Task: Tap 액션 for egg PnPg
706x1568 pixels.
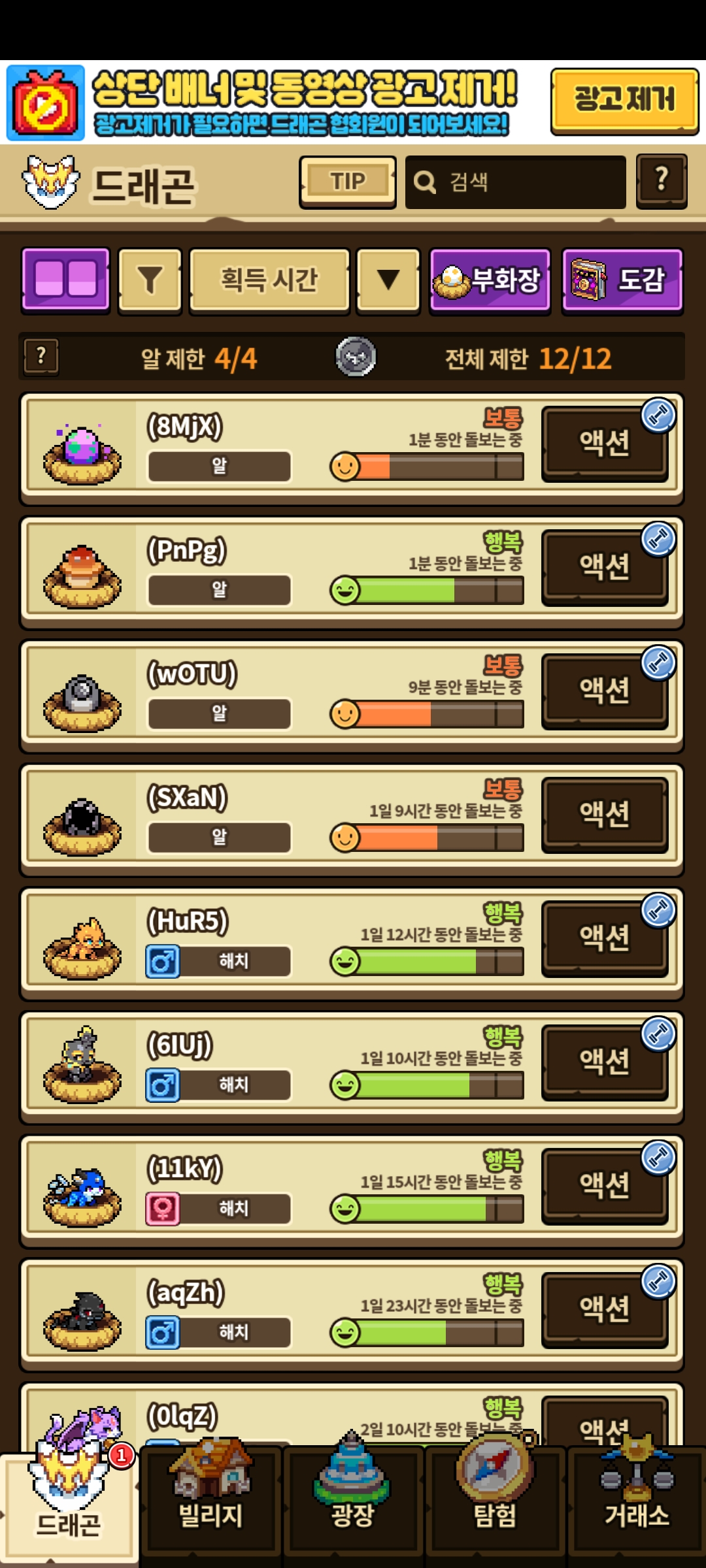Action: (x=604, y=567)
